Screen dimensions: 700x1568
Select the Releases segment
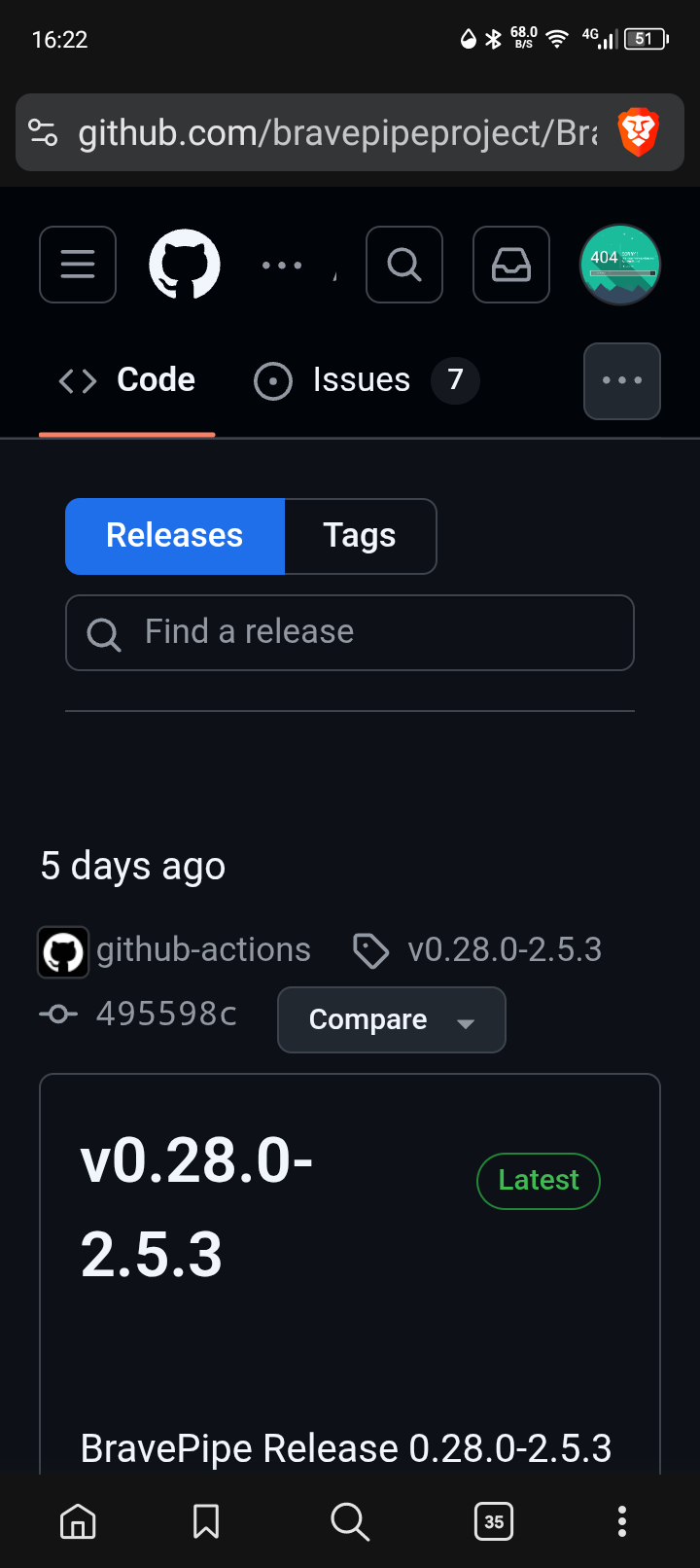175,536
